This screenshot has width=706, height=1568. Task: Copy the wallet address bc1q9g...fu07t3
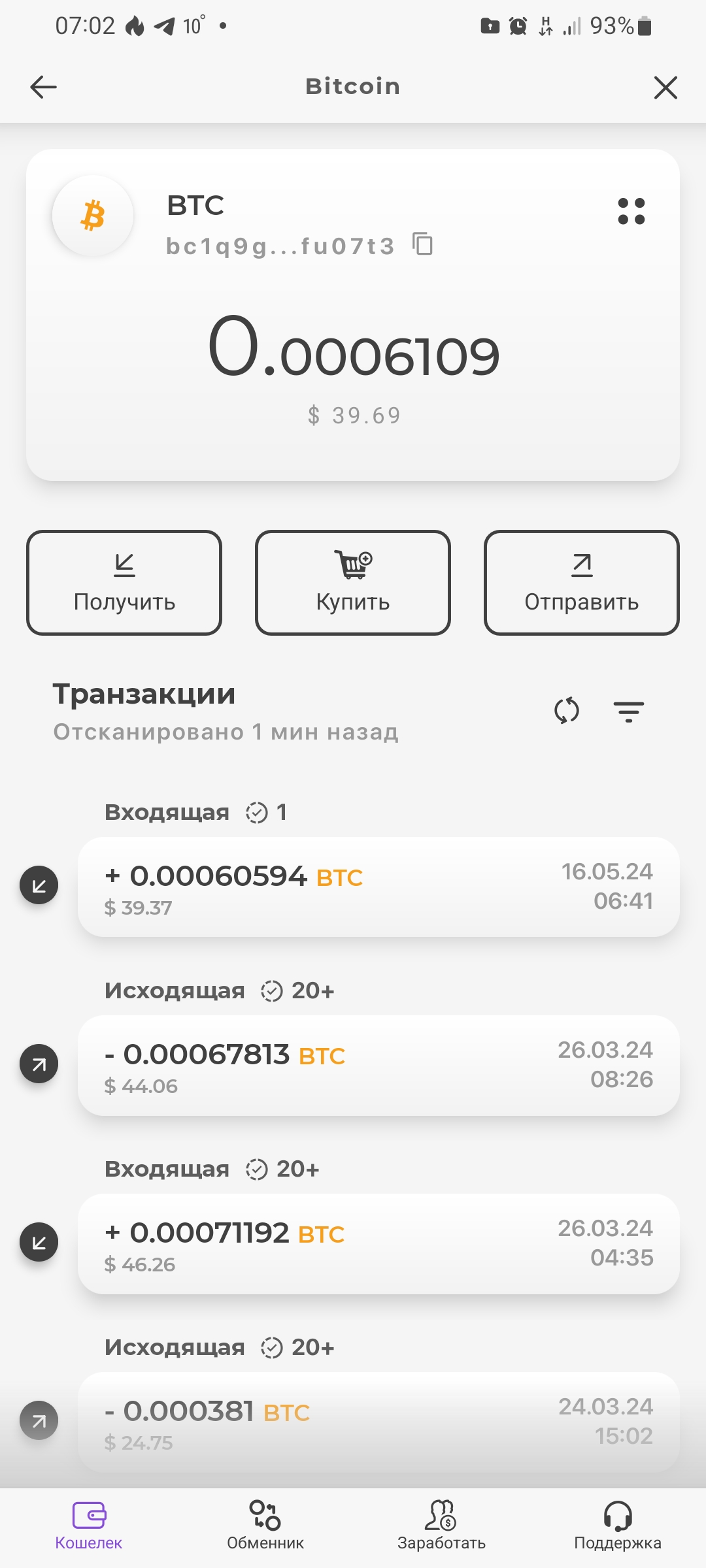point(424,245)
